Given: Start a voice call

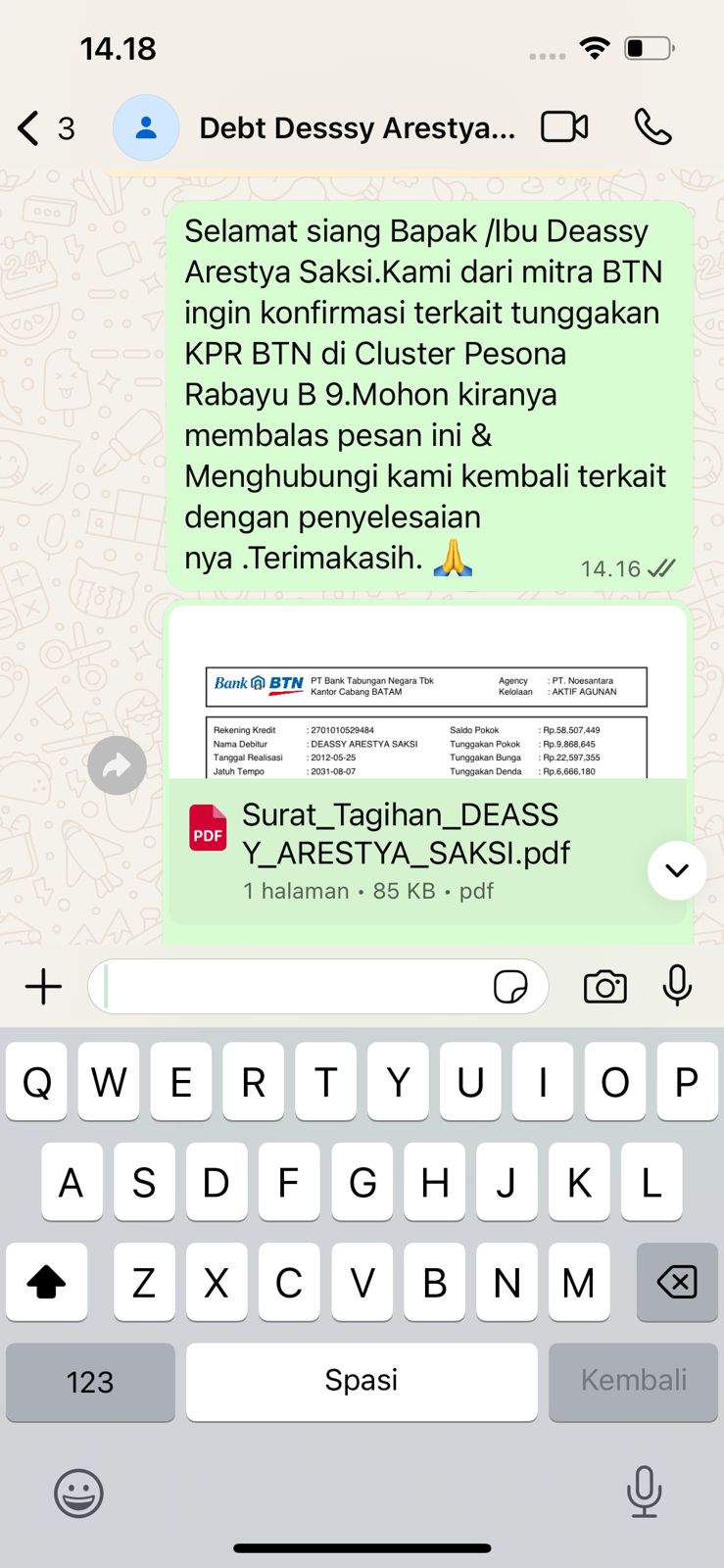Looking at the screenshot, I should click(653, 127).
